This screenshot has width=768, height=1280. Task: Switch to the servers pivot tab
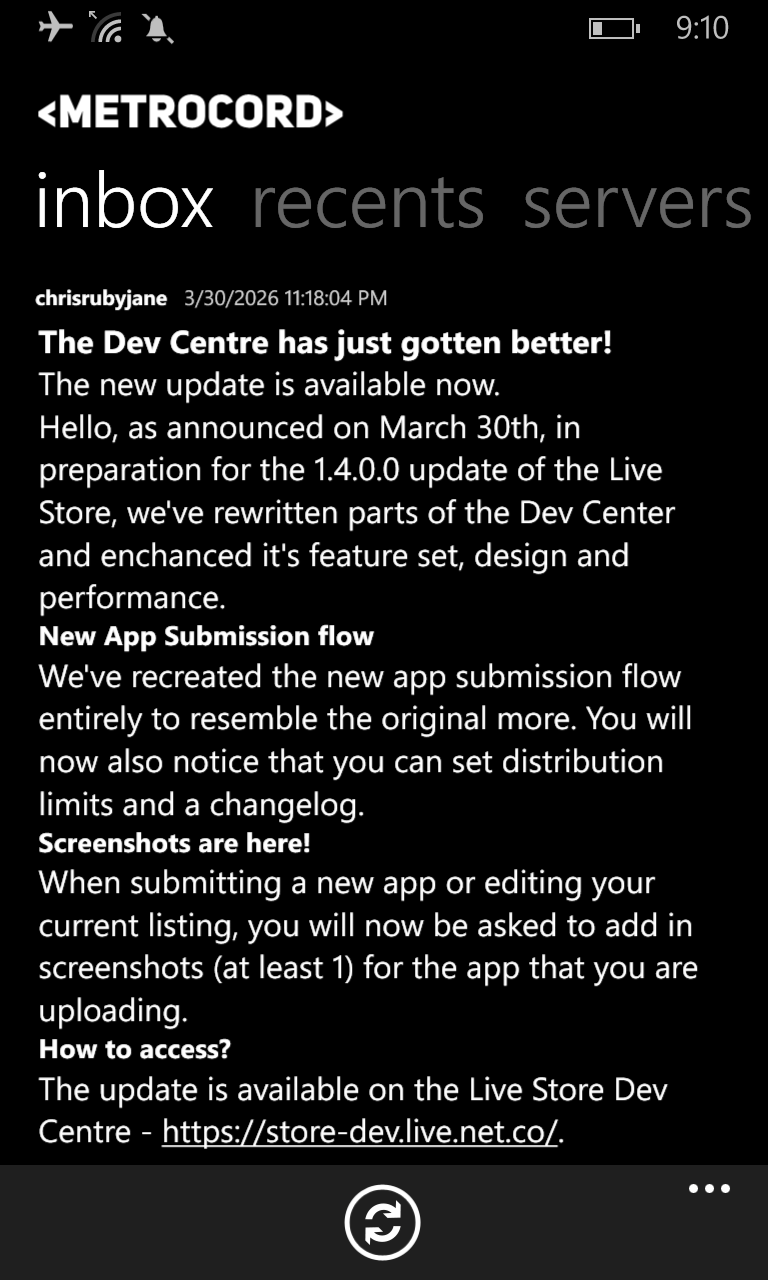click(x=638, y=202)
